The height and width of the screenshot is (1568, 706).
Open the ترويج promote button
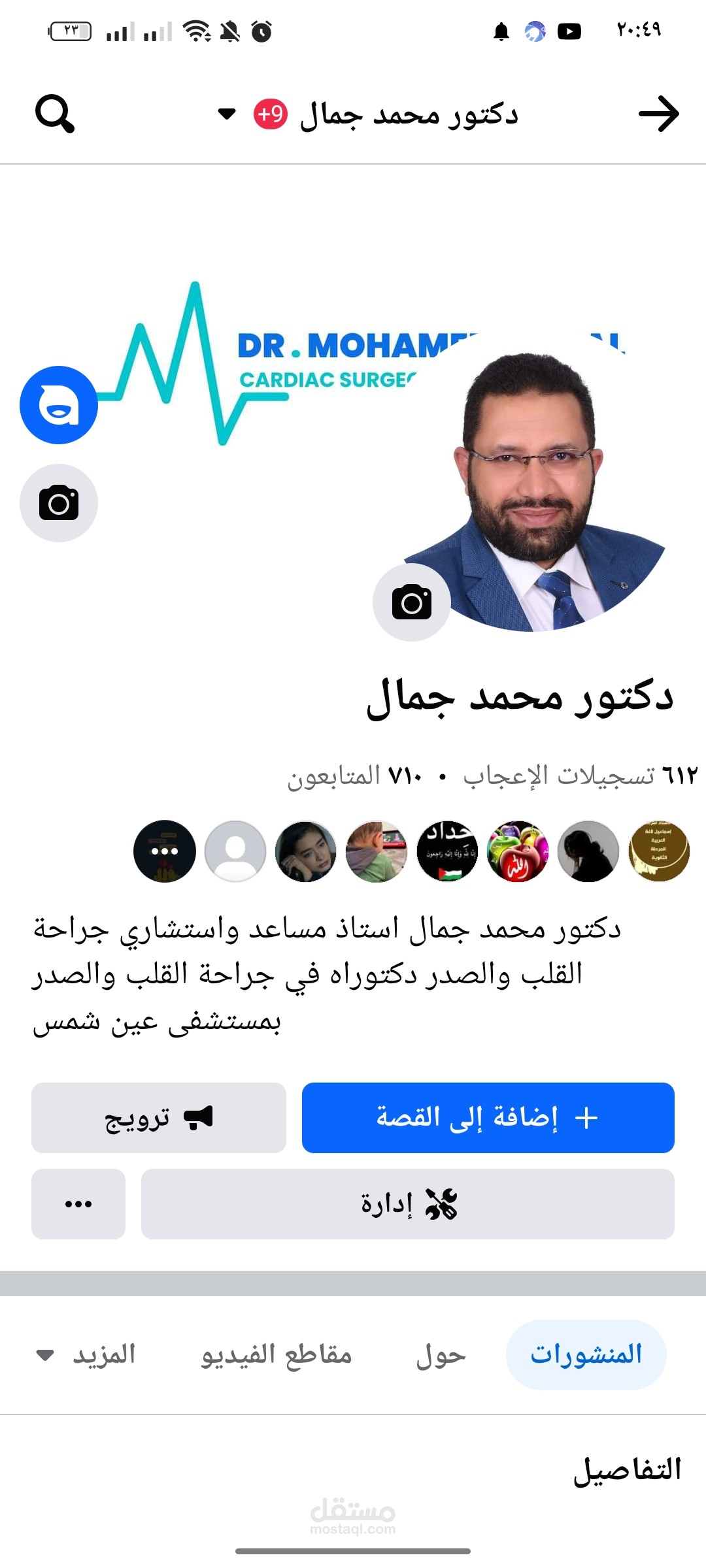point(159,1118)
